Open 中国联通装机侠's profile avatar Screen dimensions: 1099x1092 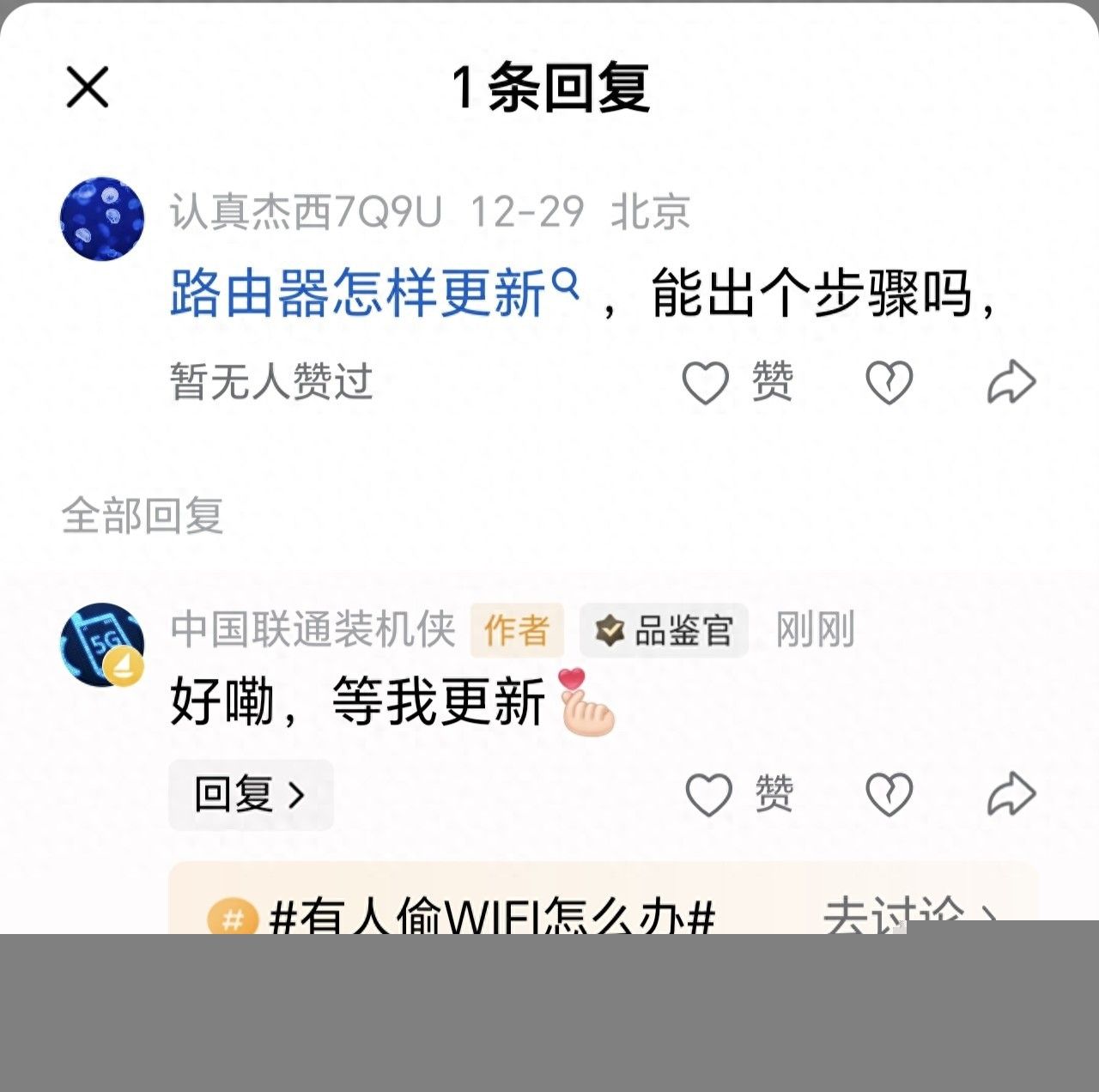point(102,645)
